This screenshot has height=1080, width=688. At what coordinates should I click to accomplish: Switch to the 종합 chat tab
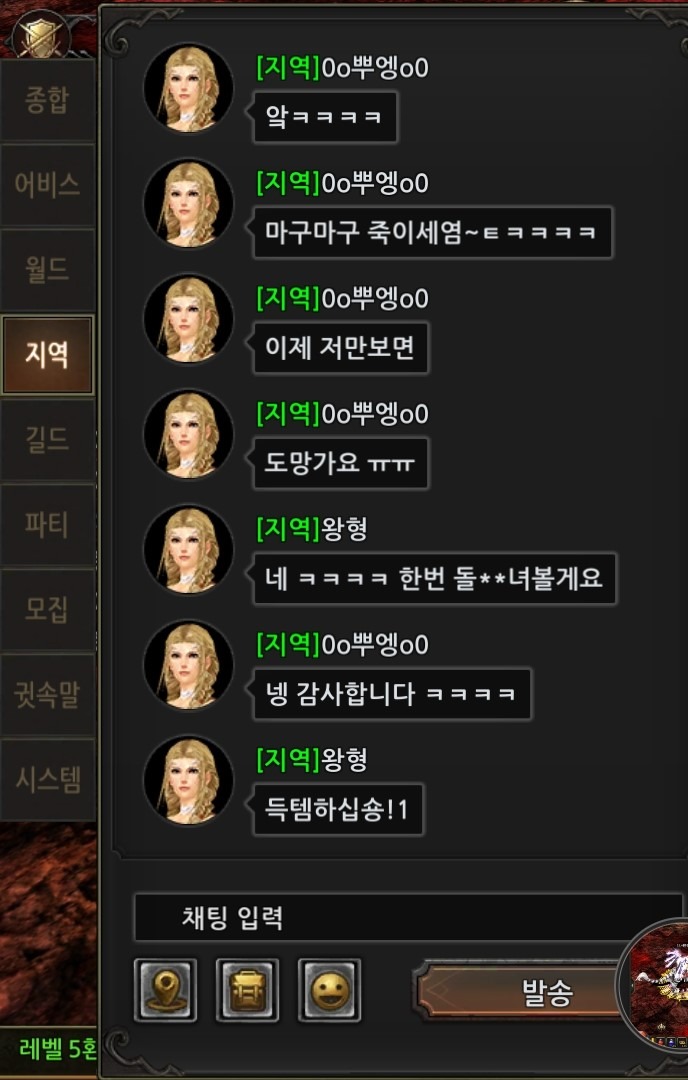pos(48,100)
